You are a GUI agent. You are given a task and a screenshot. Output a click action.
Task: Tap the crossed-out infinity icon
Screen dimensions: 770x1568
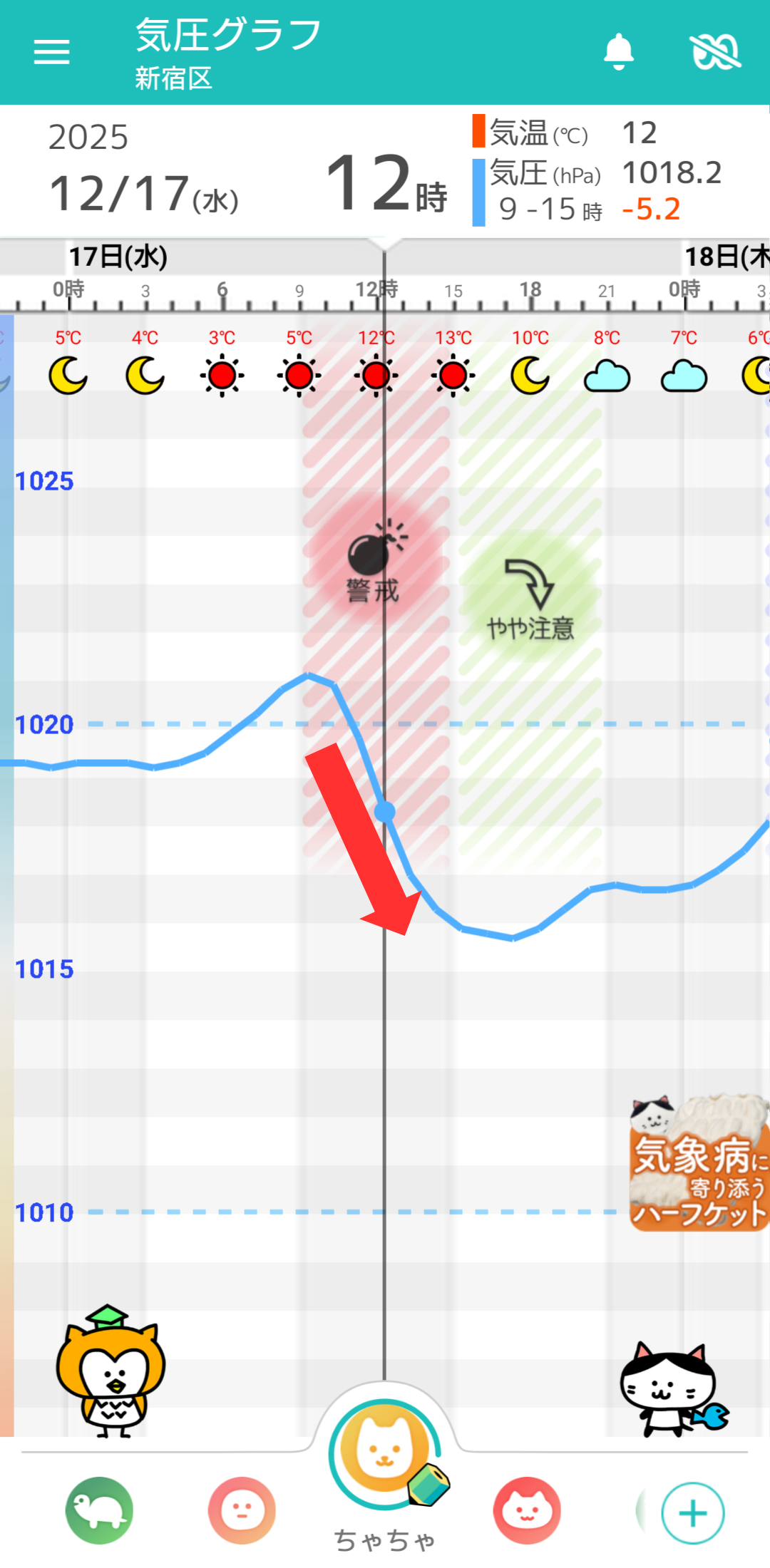[716, 51]
